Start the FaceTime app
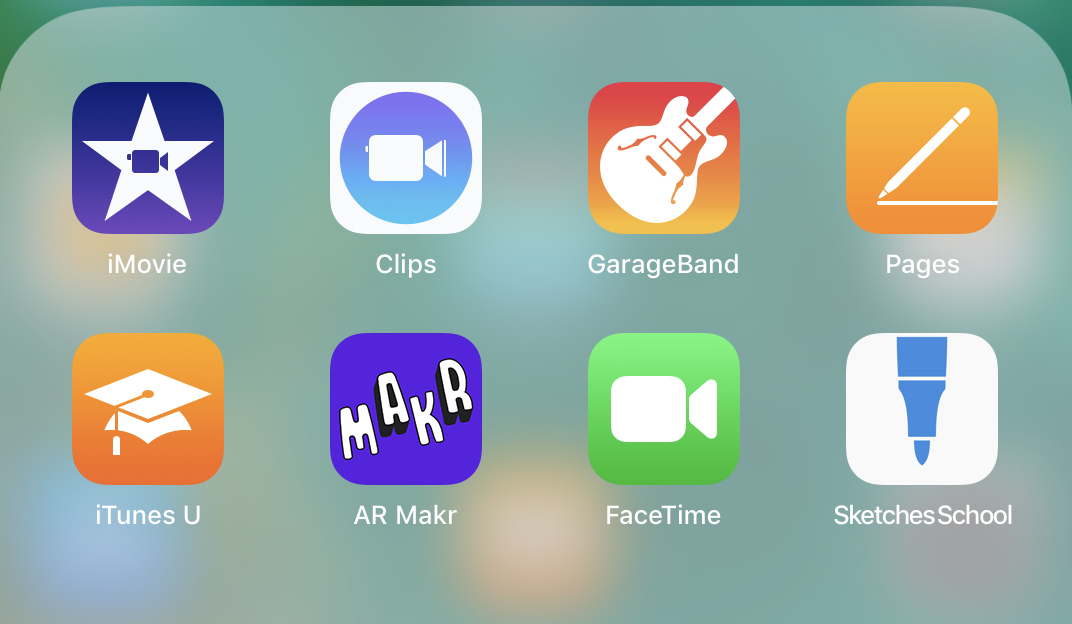The image size is (1072, 624). click(x=664, y=409)
